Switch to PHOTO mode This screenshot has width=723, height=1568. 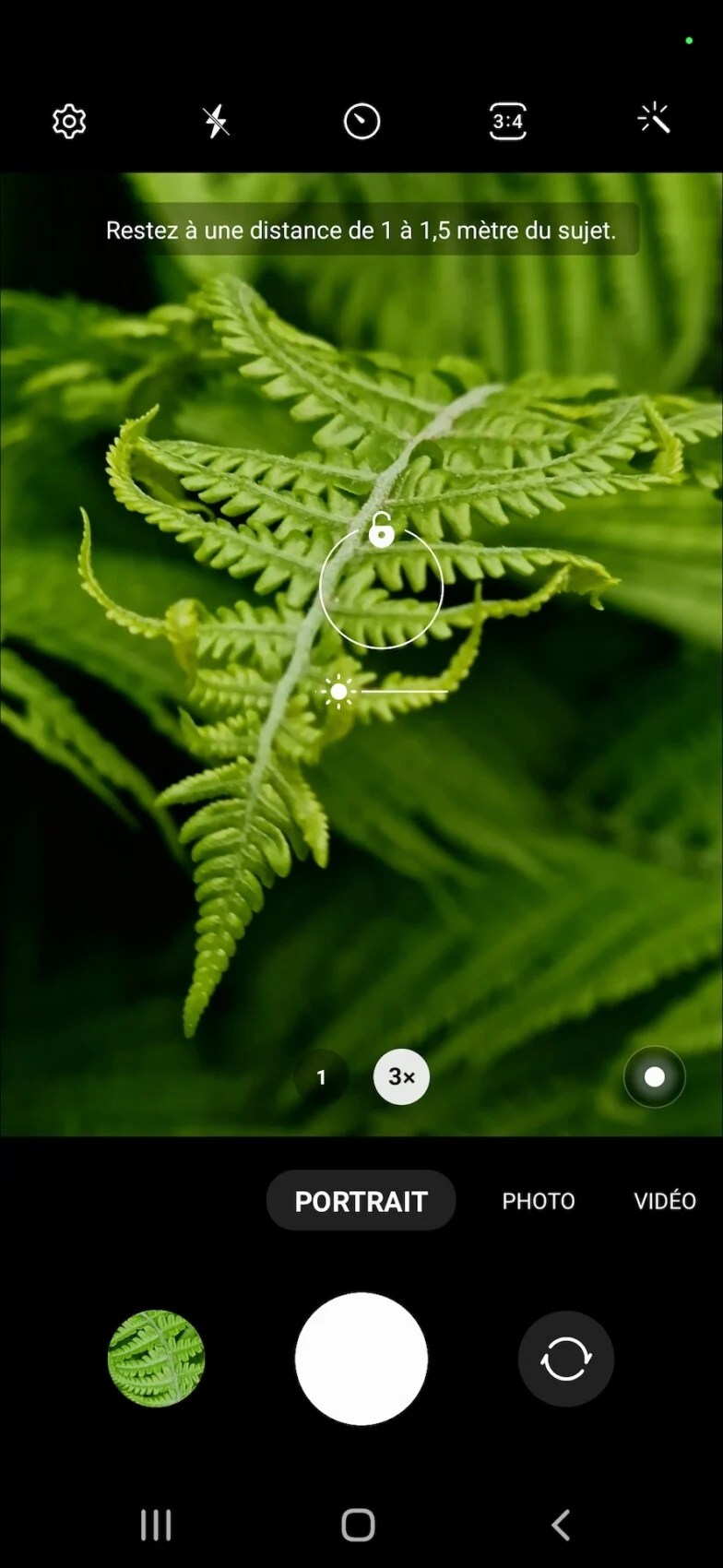(539, 1201)
